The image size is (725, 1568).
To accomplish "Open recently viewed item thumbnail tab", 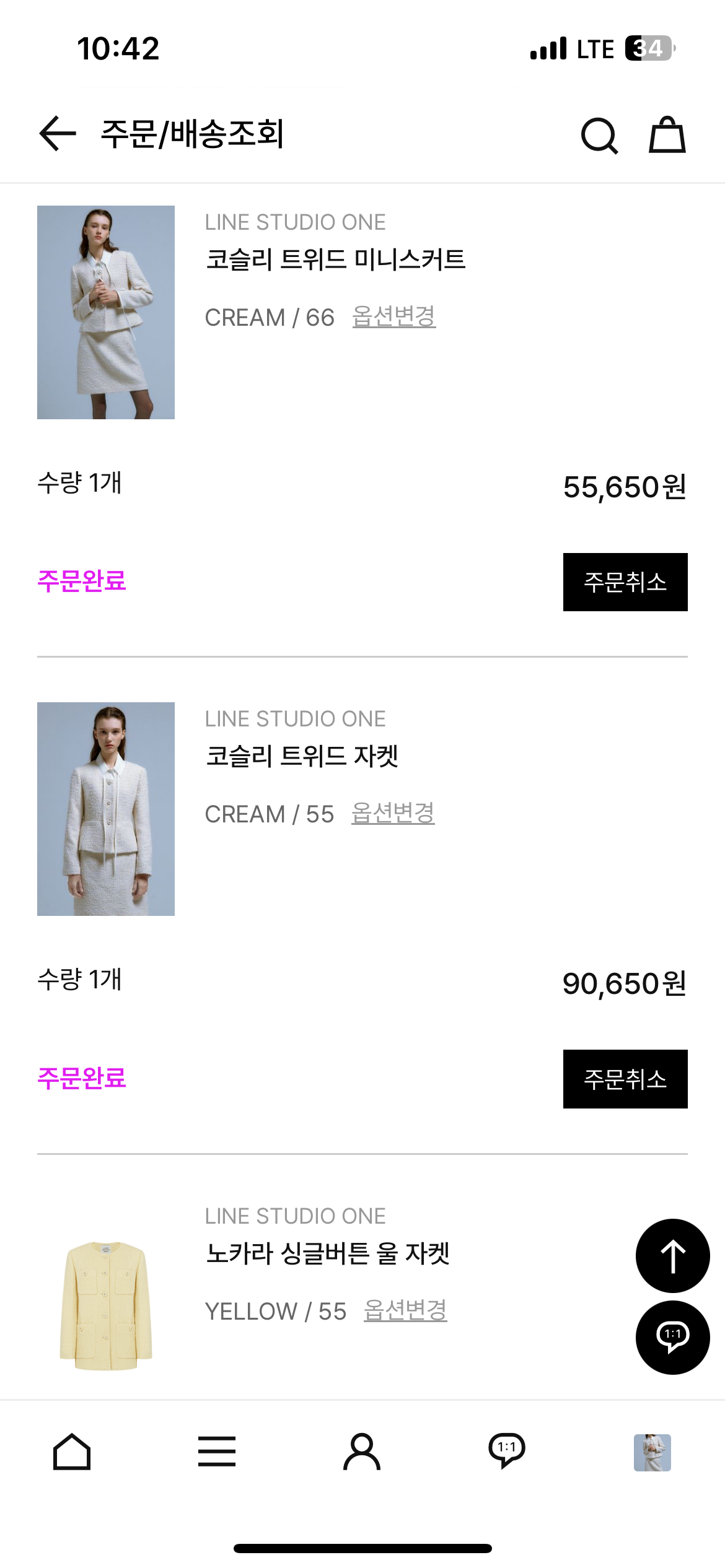I will 652,1452.
